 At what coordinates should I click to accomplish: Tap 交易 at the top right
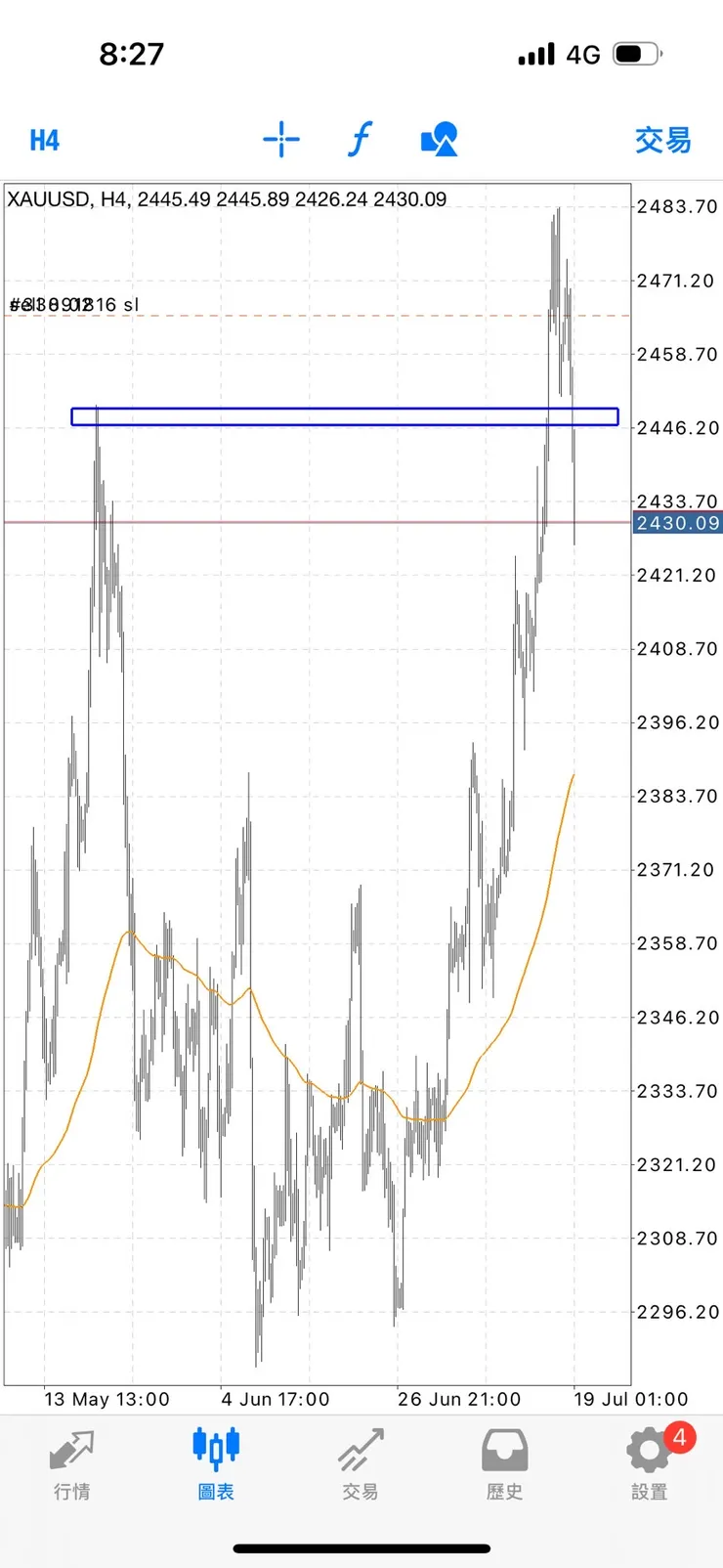pyautogui.click(x=662, y=140)
